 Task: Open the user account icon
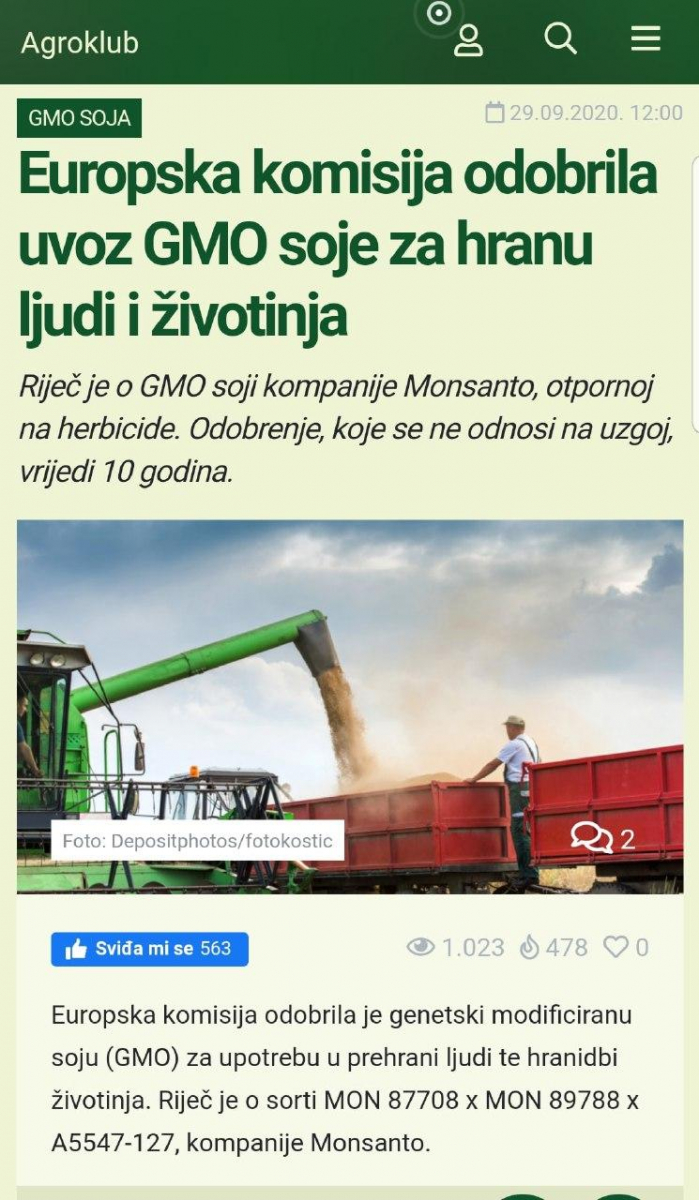468,41
